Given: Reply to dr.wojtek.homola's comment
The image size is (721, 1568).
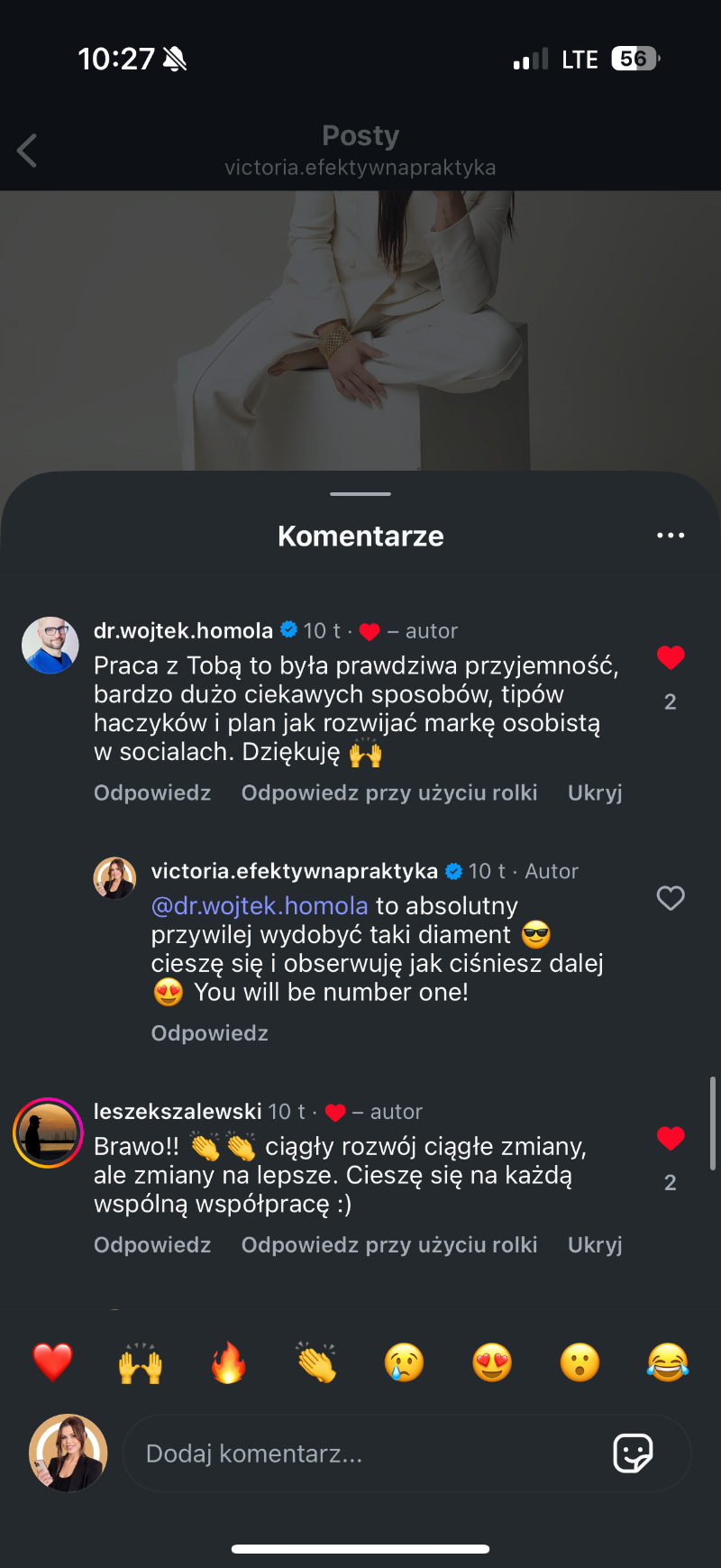Looking at the screenshot, I should pyautogui.click(x=152, y=793).
